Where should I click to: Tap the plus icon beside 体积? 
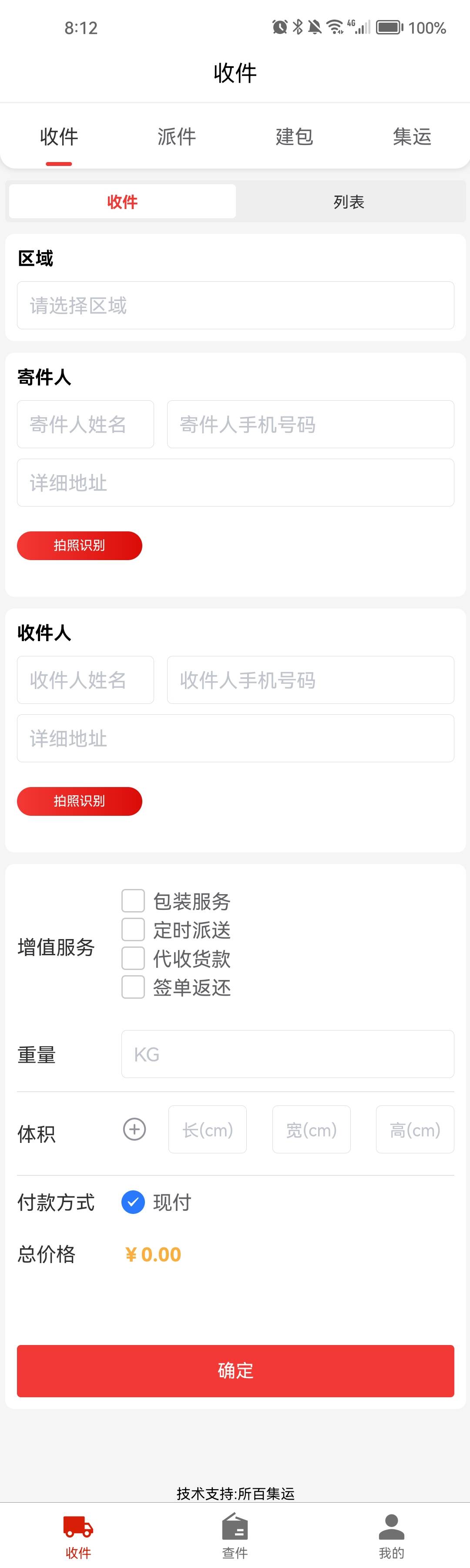pyautogui.click(x=134, y=1130)
